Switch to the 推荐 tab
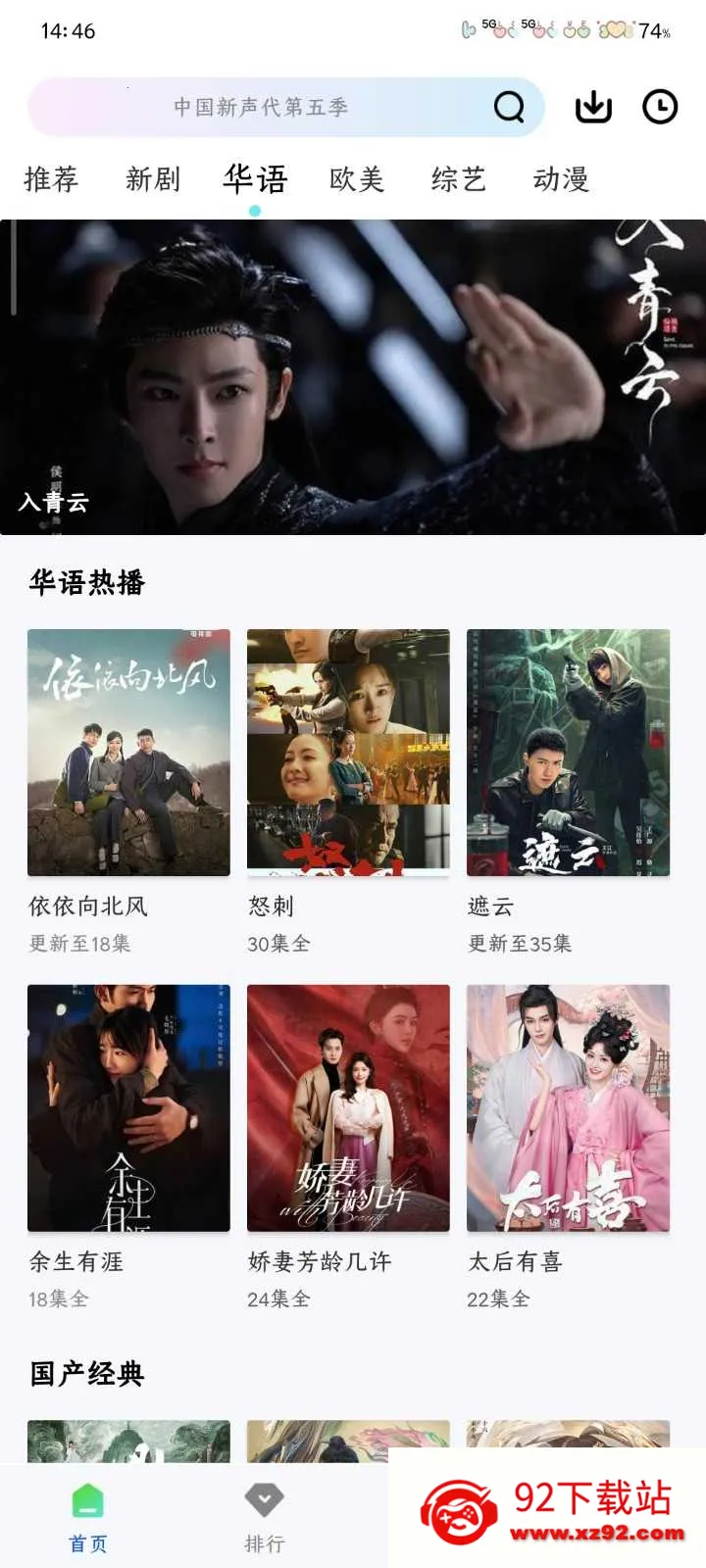 (x=51, y=179)
